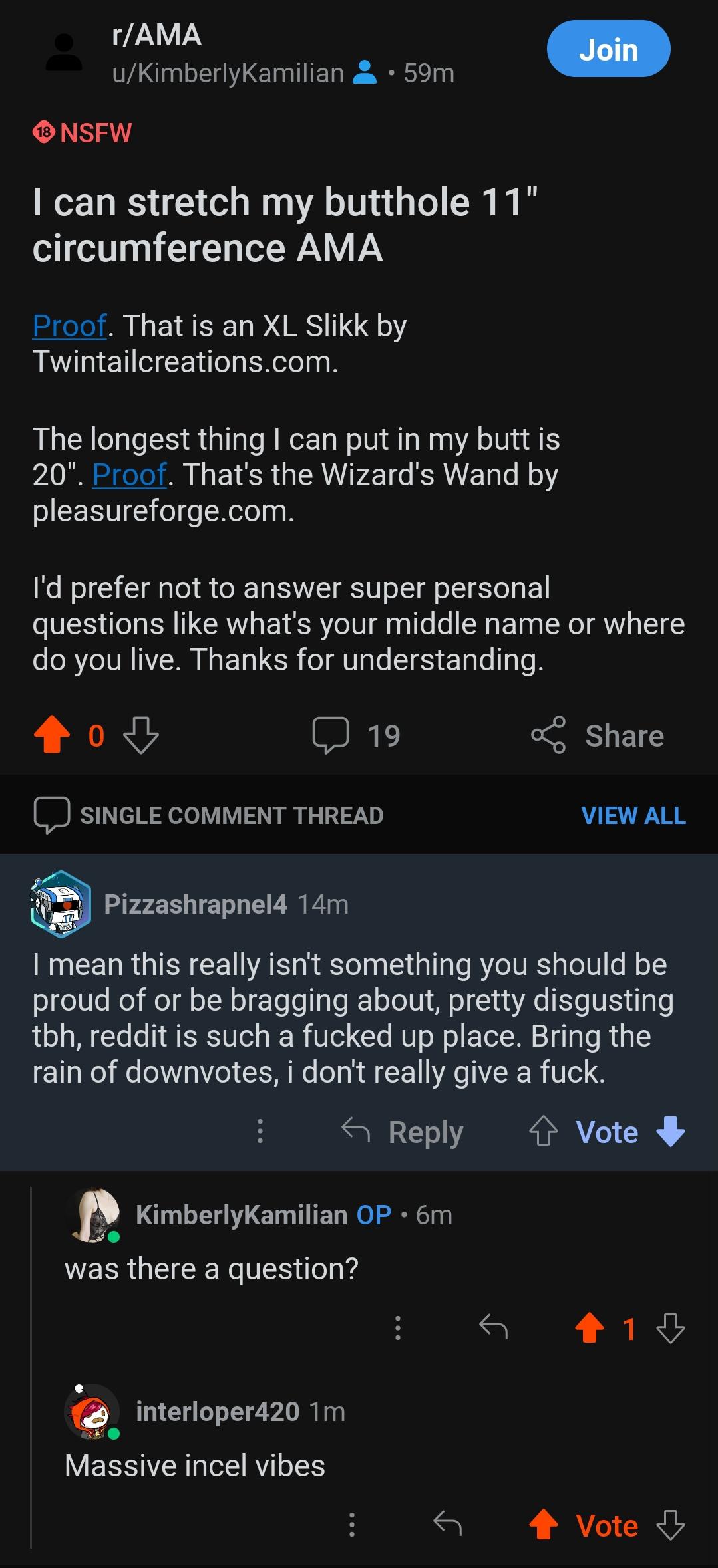This screenshot has height=1568, width=718.
Task: Open options on the "was there a question?" comment
Action: click(397, 1328)
